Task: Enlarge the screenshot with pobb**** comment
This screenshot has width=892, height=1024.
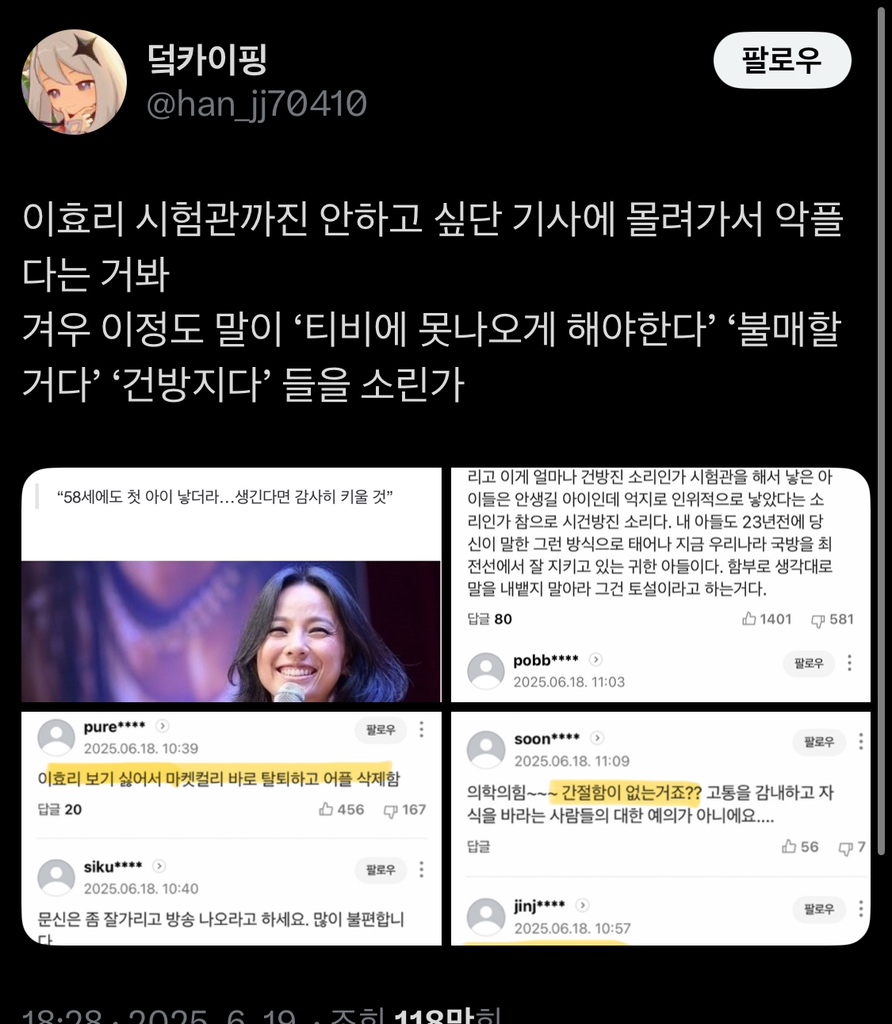Action: [660, 585]
